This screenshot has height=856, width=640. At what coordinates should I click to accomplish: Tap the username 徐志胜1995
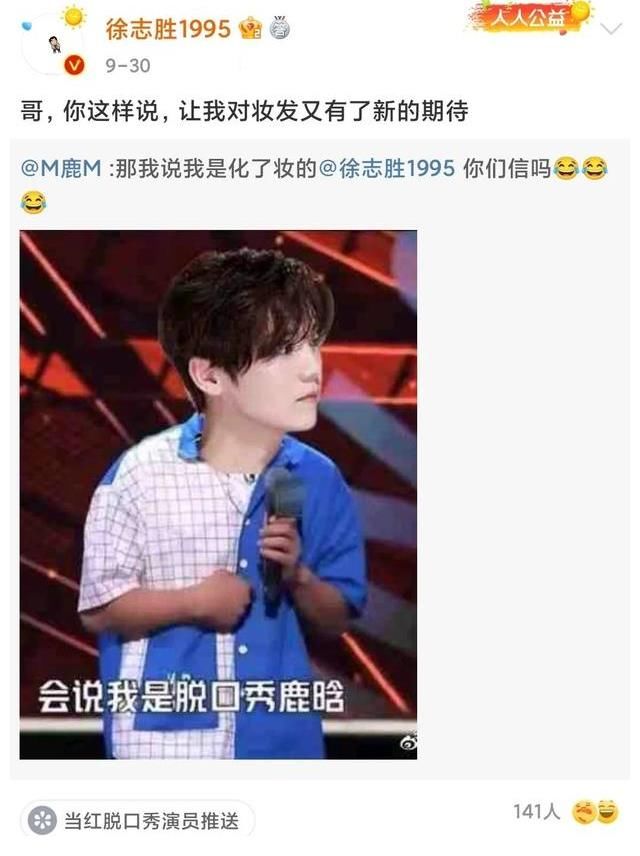pos(168,29)
